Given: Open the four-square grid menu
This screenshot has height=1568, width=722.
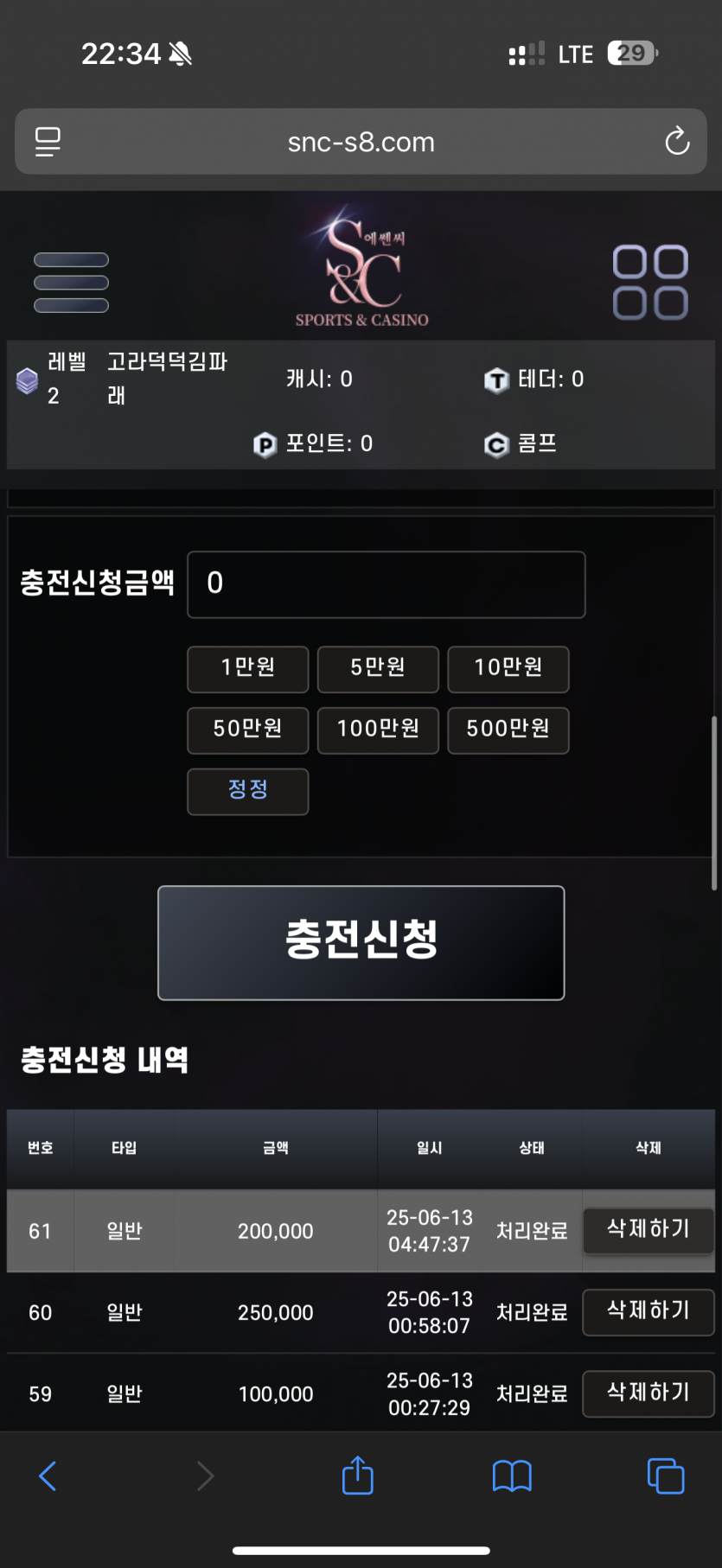Looking at the screenshot, I should 650,283.
